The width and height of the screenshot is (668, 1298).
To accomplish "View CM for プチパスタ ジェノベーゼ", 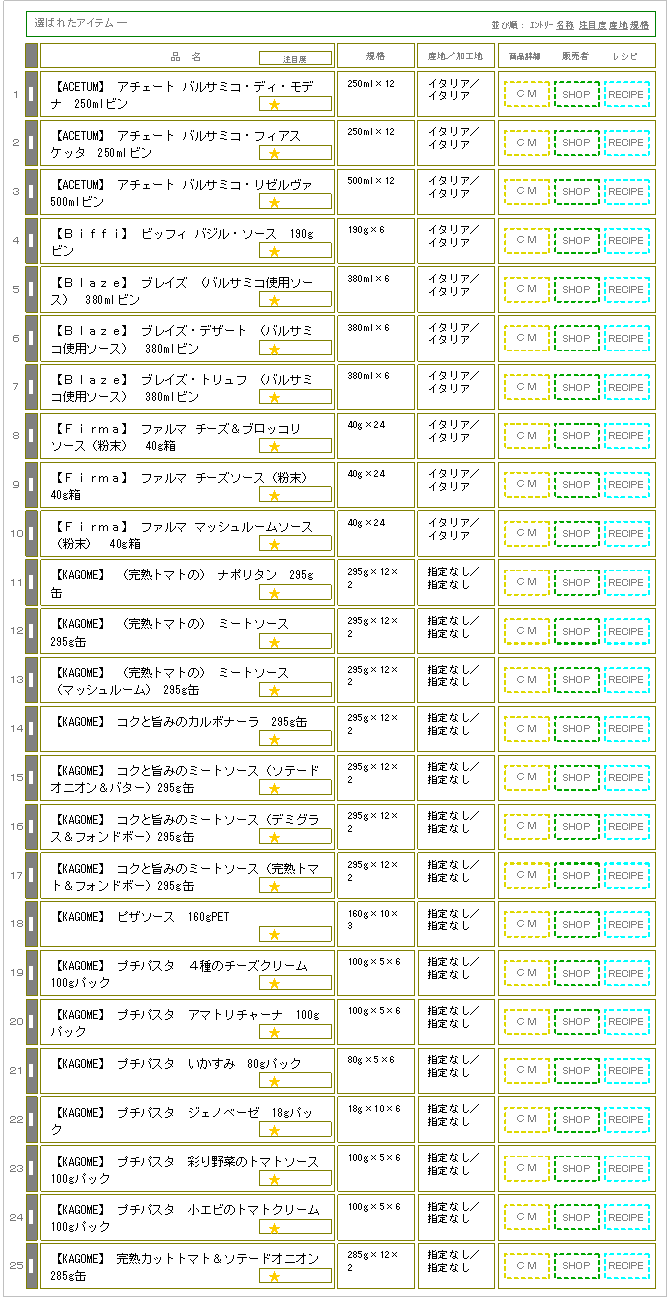I will tap(526, 1120).
